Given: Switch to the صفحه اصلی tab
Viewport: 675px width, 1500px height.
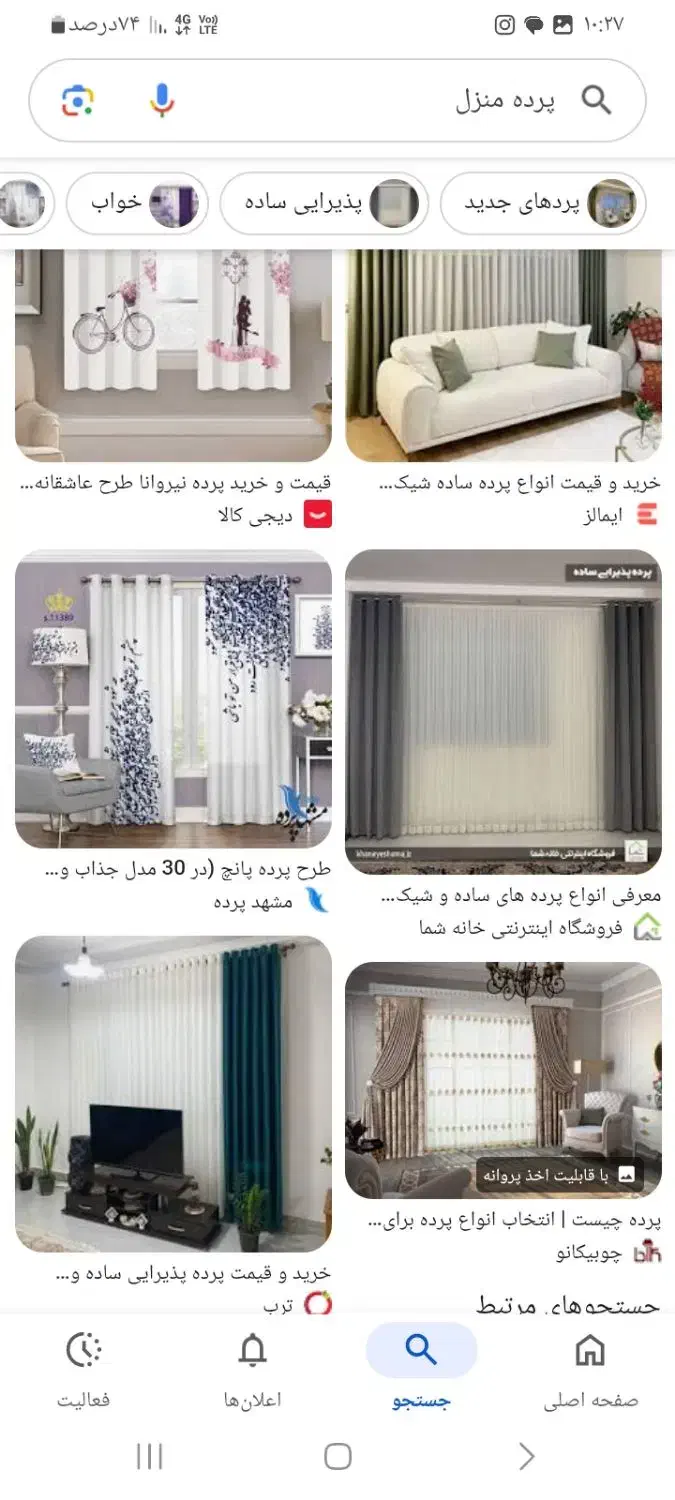Looking at the screenshot, I should pos(590,1370).
